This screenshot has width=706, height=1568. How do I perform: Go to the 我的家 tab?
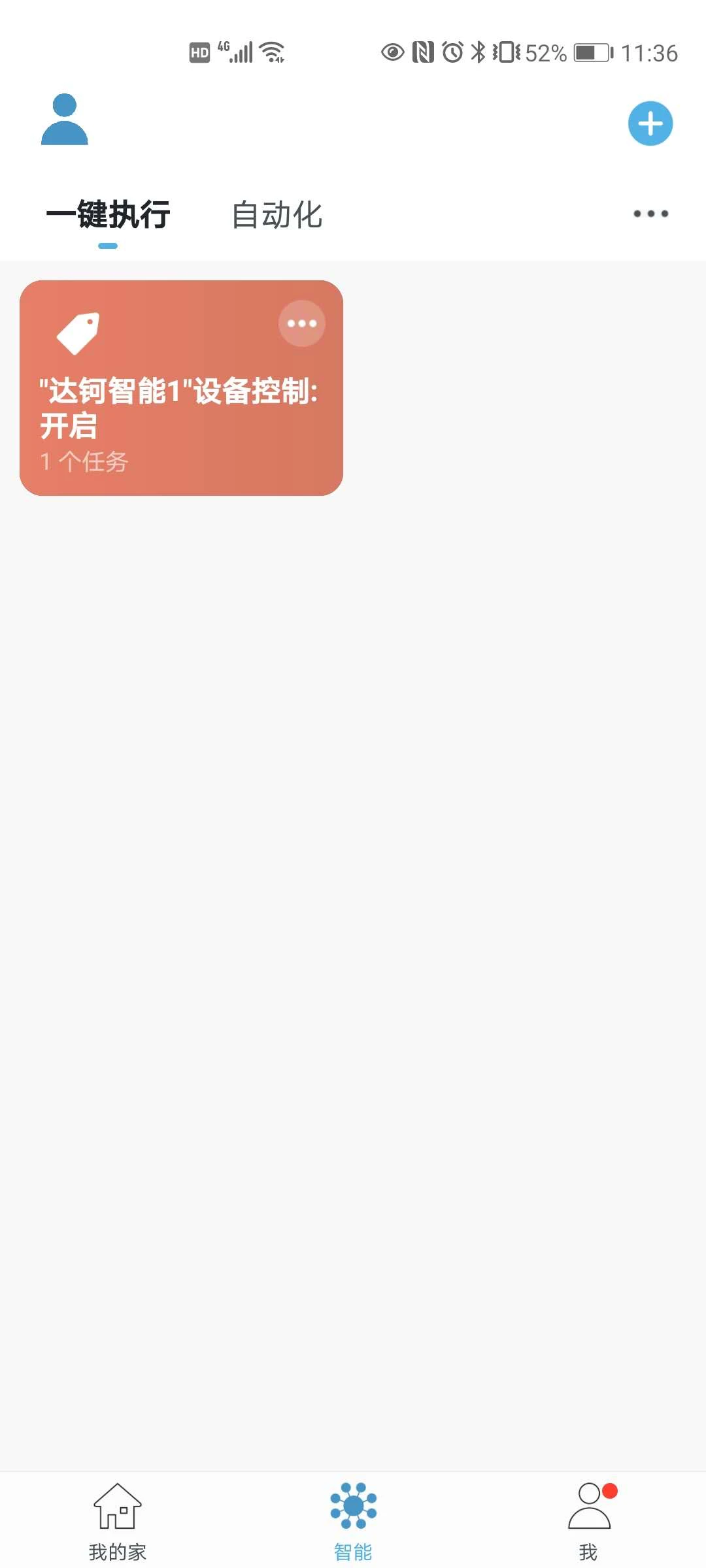118,1521
